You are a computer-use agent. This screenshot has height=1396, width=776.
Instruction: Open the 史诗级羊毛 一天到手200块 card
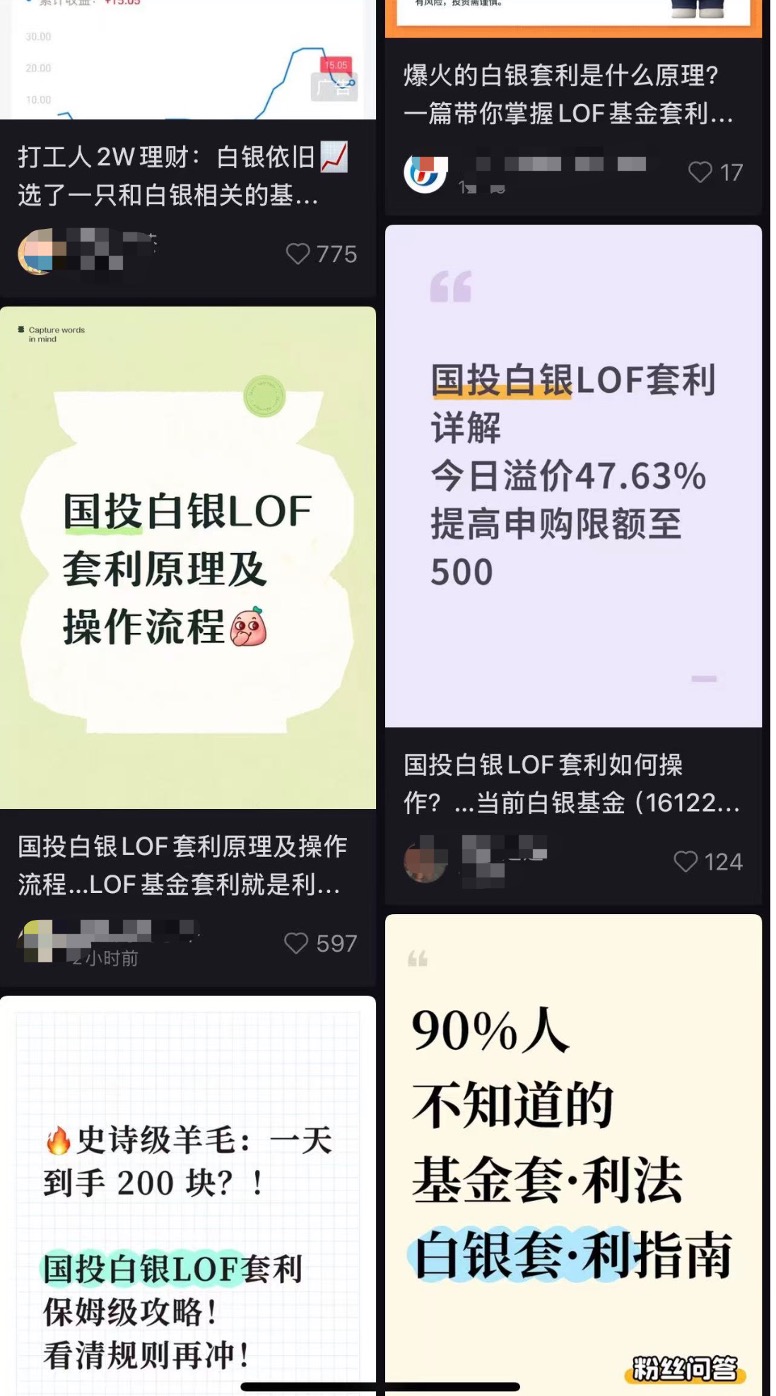click(188, 1200)
